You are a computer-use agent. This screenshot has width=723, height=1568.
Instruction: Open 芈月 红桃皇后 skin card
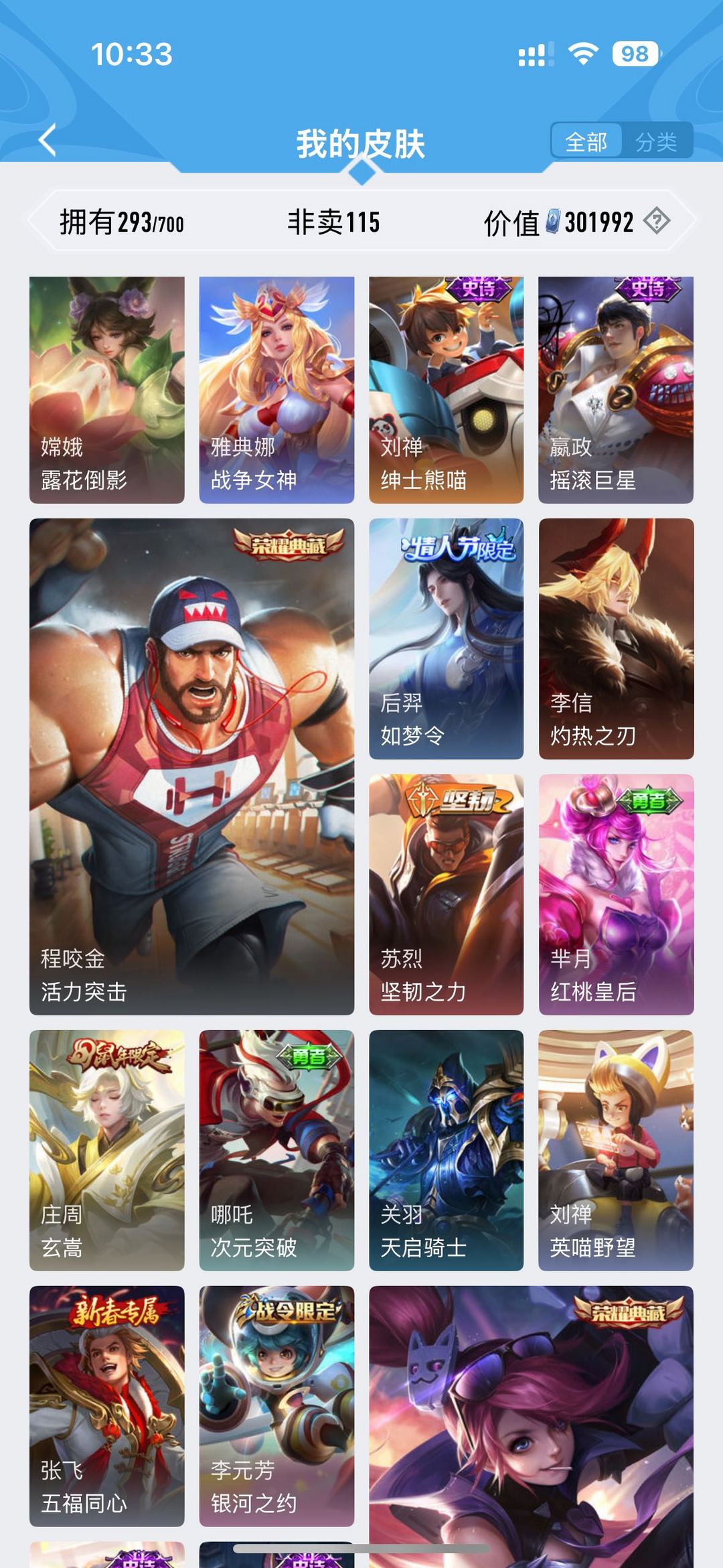point(616,895)
